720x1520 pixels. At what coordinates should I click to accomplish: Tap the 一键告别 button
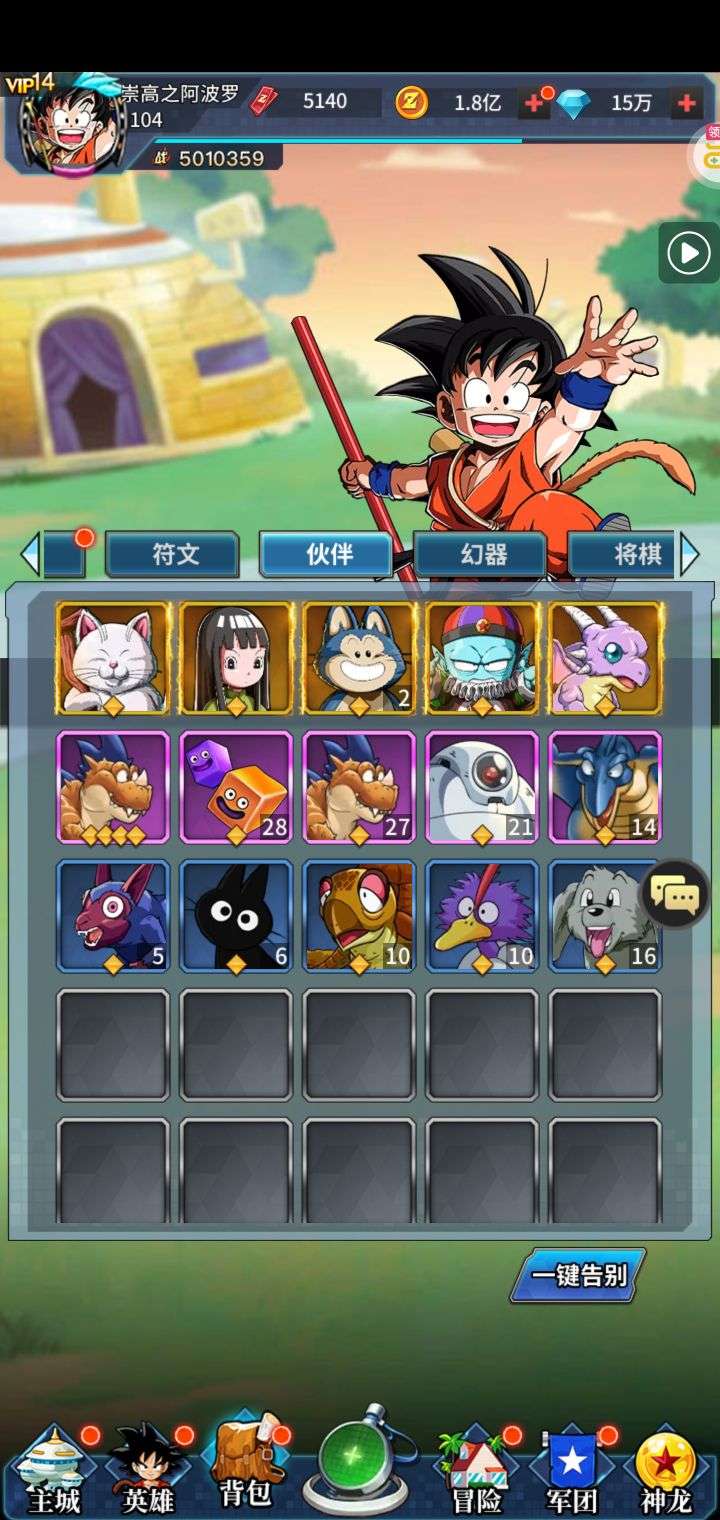point(578,1275)
